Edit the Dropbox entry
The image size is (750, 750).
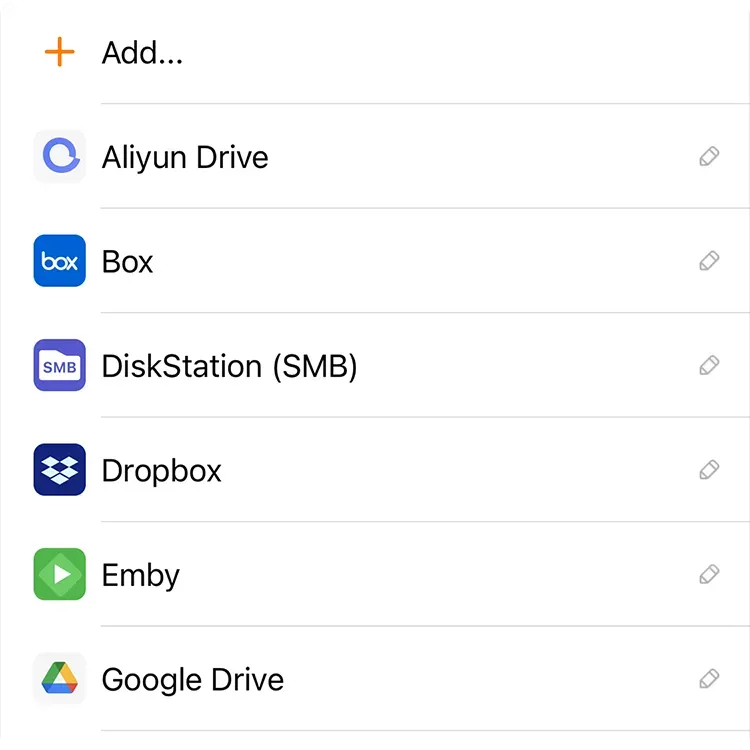(x=709, y=471)
